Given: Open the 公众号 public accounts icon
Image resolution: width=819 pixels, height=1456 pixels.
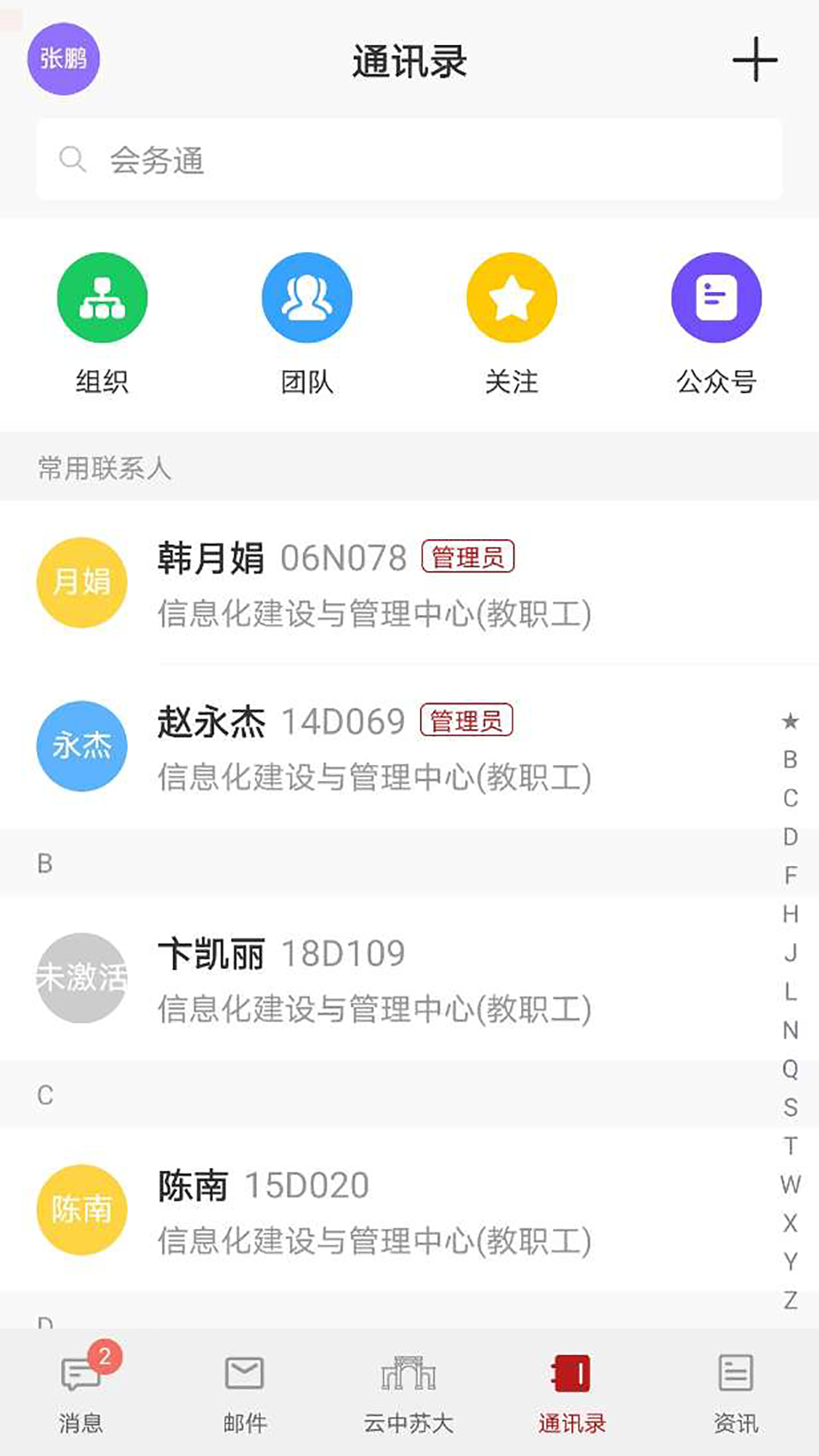Looking at the screenshot, I should coord(717,298).
